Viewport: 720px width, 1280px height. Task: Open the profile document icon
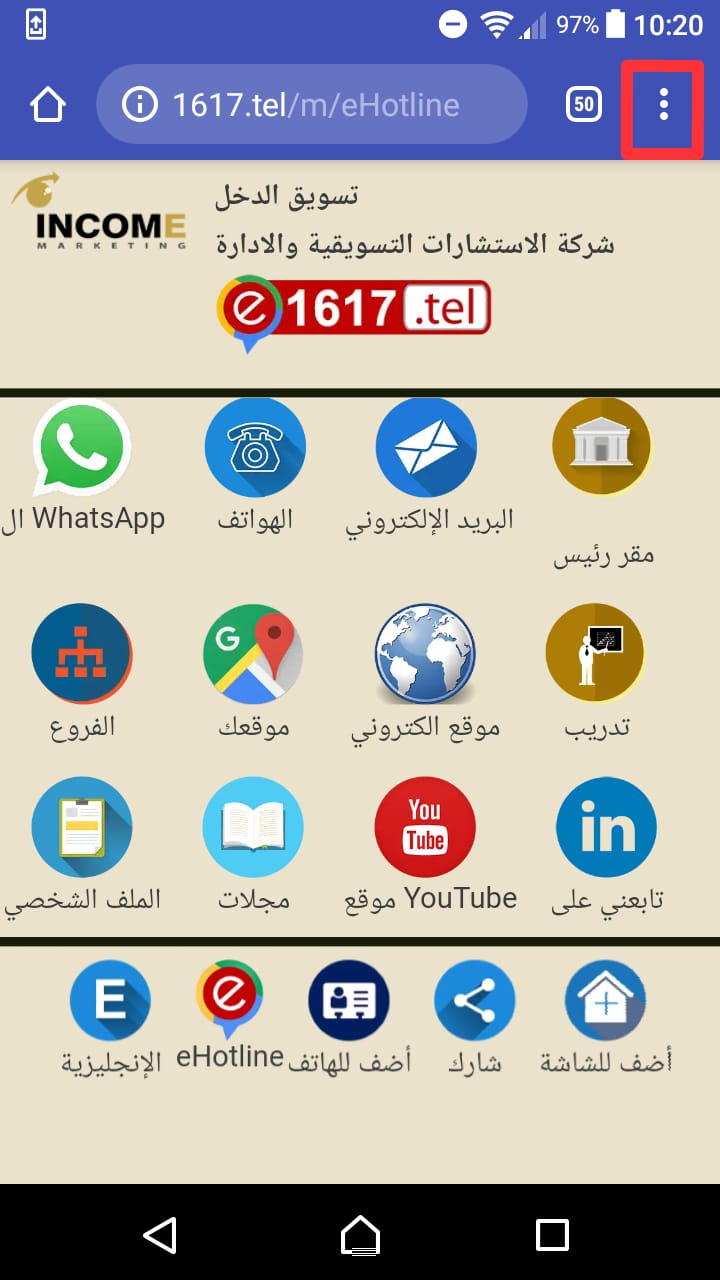point(82,827)
